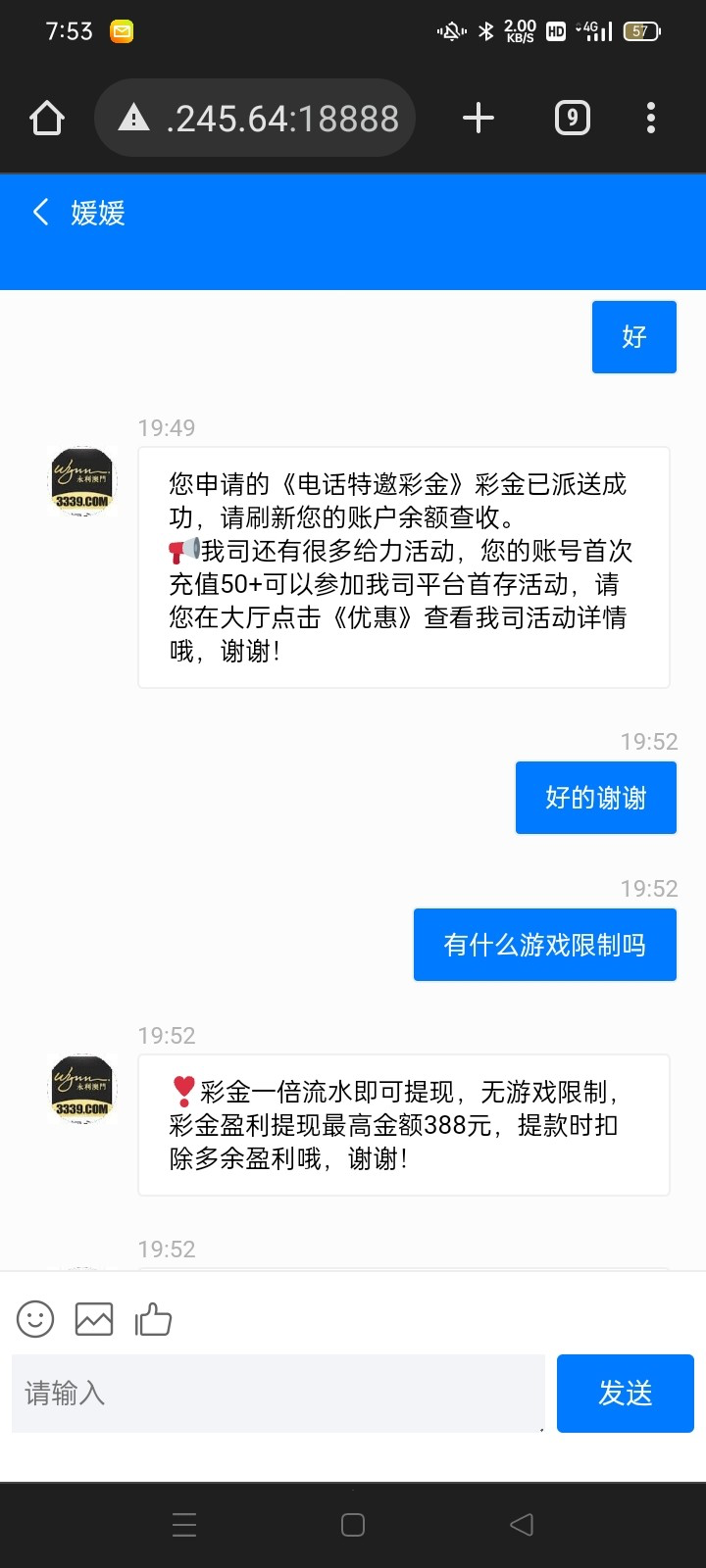Image resolution: width=706 pixels, height=1568 pixels.
Task: Go back from the 媛媛 chat
Action: click(40, 213)
